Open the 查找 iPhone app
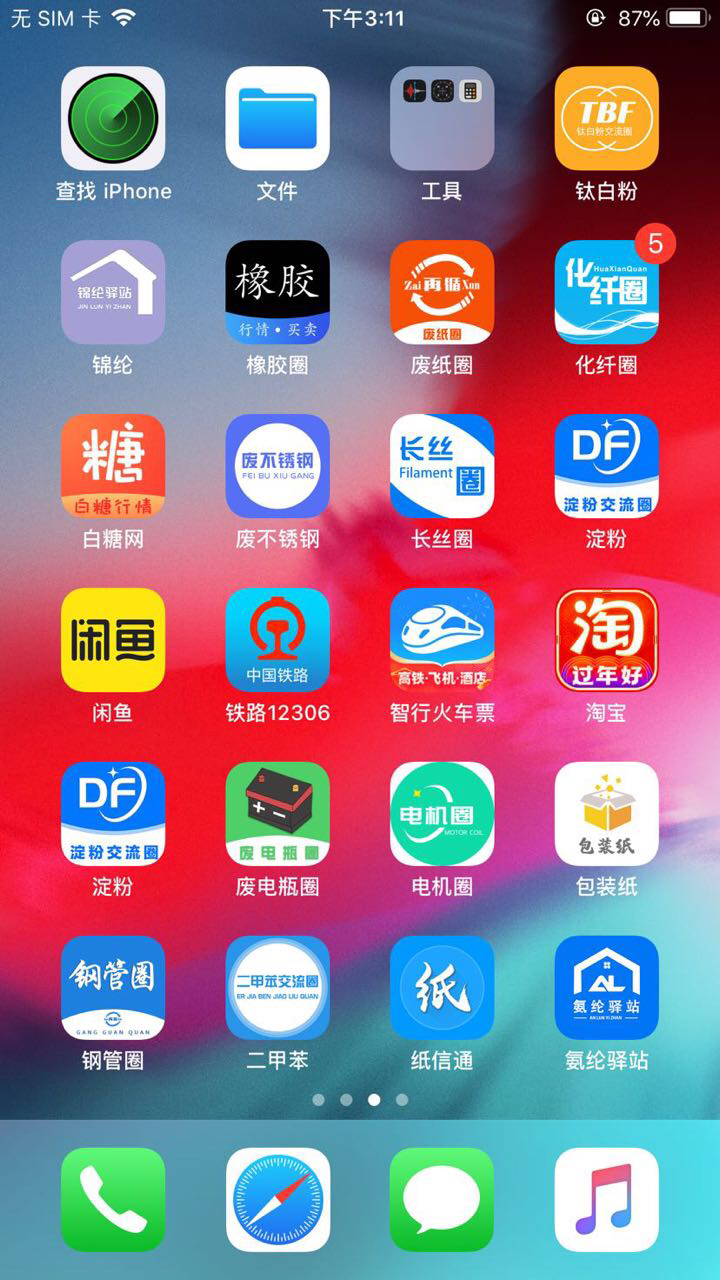This screenshot has width=720, height=1280. click(x=113, y=118)
